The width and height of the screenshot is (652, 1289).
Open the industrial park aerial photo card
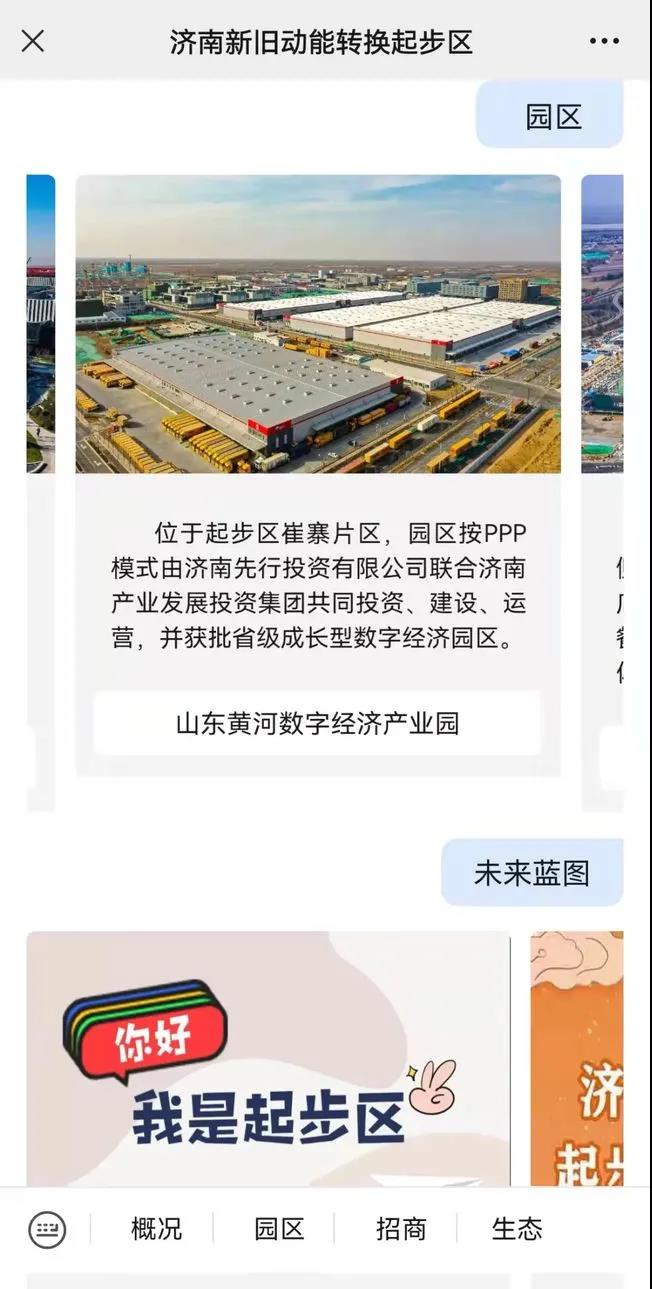[x=318, y=324]
